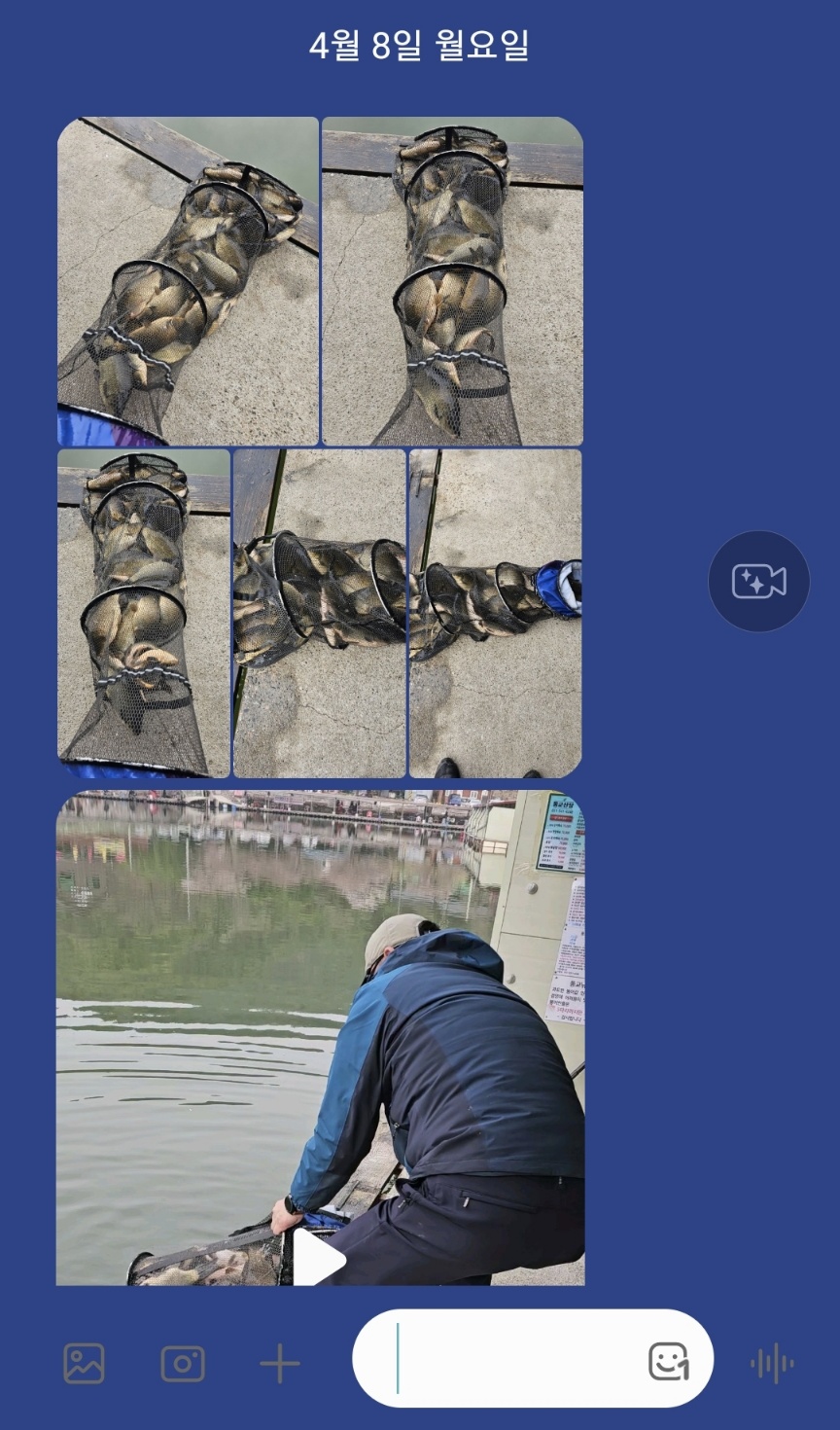The width and height of the screenshot is (840, 1430).
Task: Focus the message text field
Action: (x=515, y=1358)
